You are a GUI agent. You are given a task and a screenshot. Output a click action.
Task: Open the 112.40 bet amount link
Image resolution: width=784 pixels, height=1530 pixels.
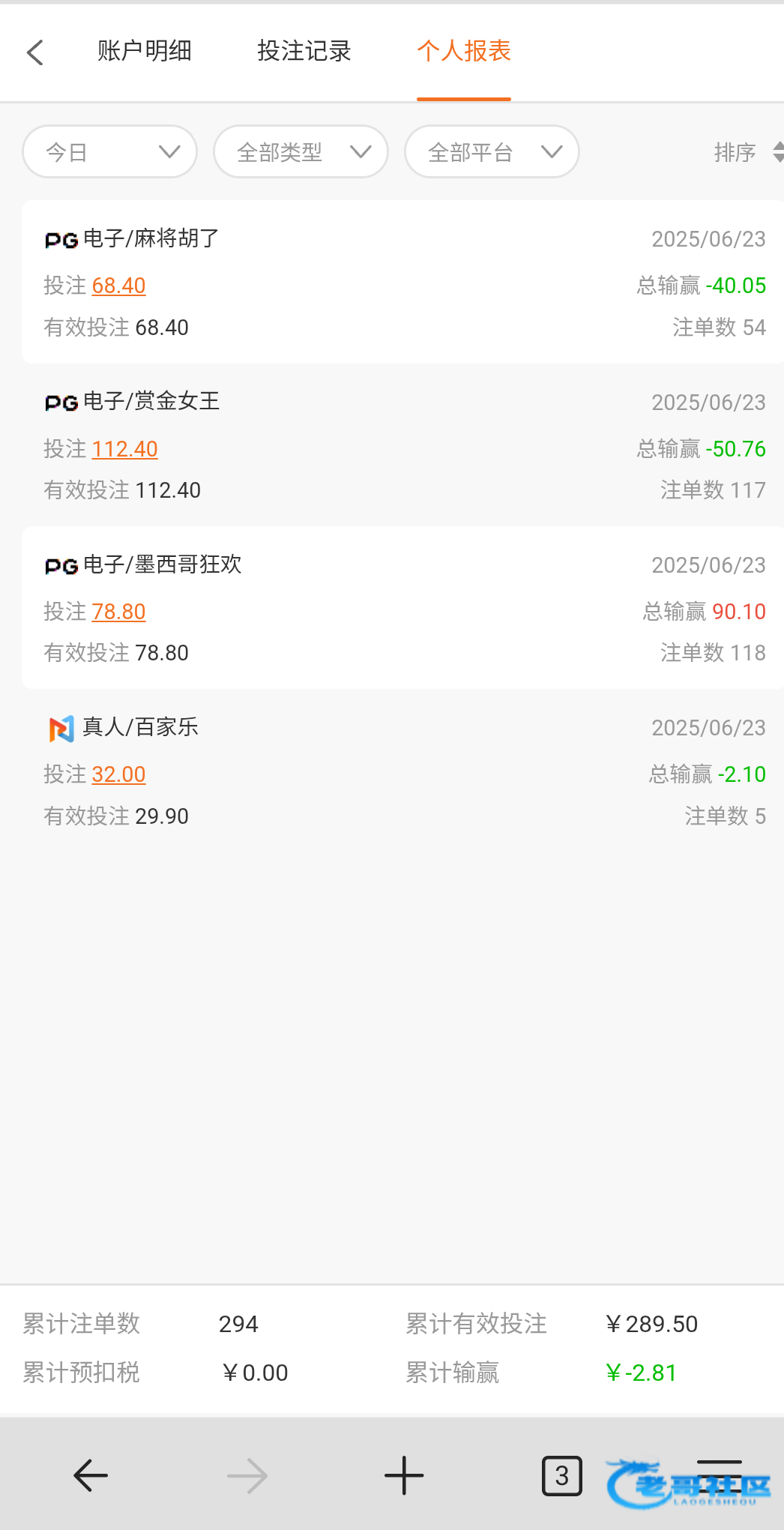[124, 449]
